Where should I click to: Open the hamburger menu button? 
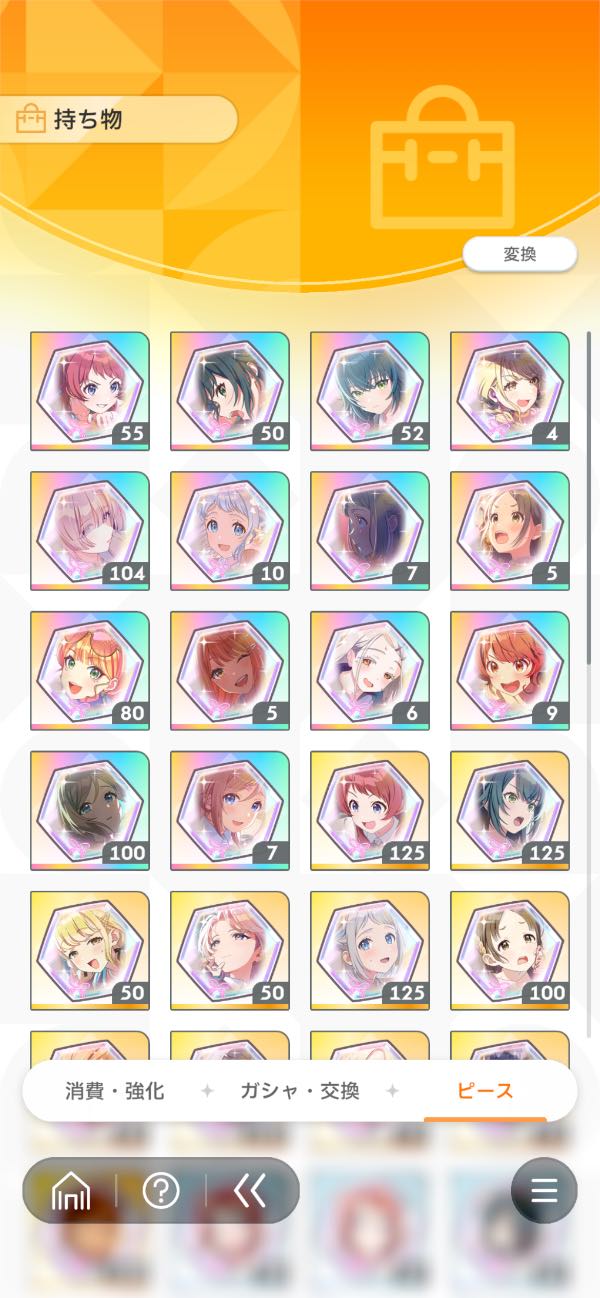[x=544, y=1190]
